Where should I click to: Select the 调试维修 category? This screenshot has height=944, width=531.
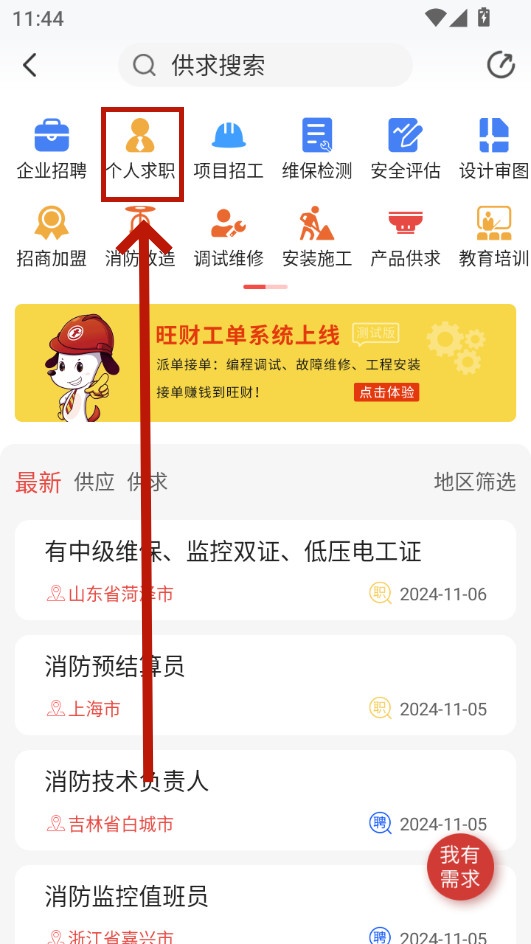(229, 237)
